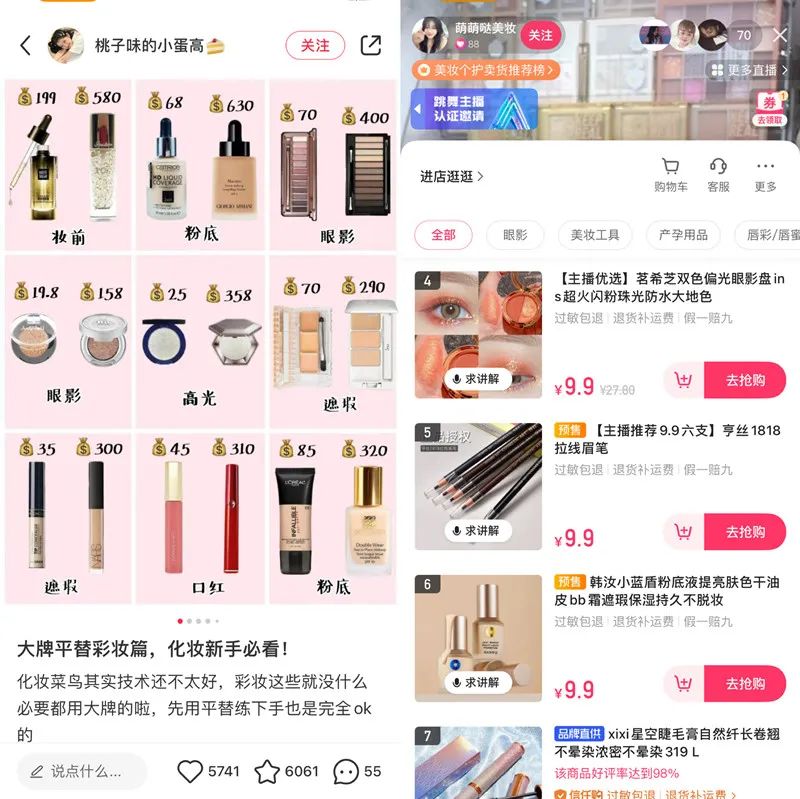Contact 客服 customer service
800x799 pixels.
(718, 174)
